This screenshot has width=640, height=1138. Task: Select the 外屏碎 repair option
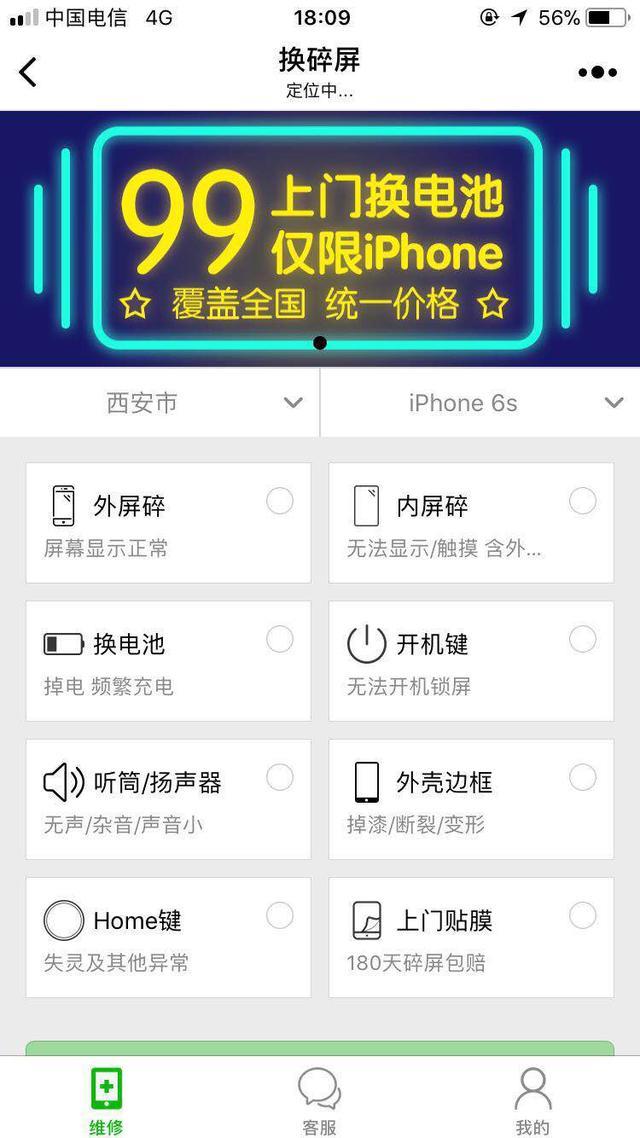coord(168,523)
